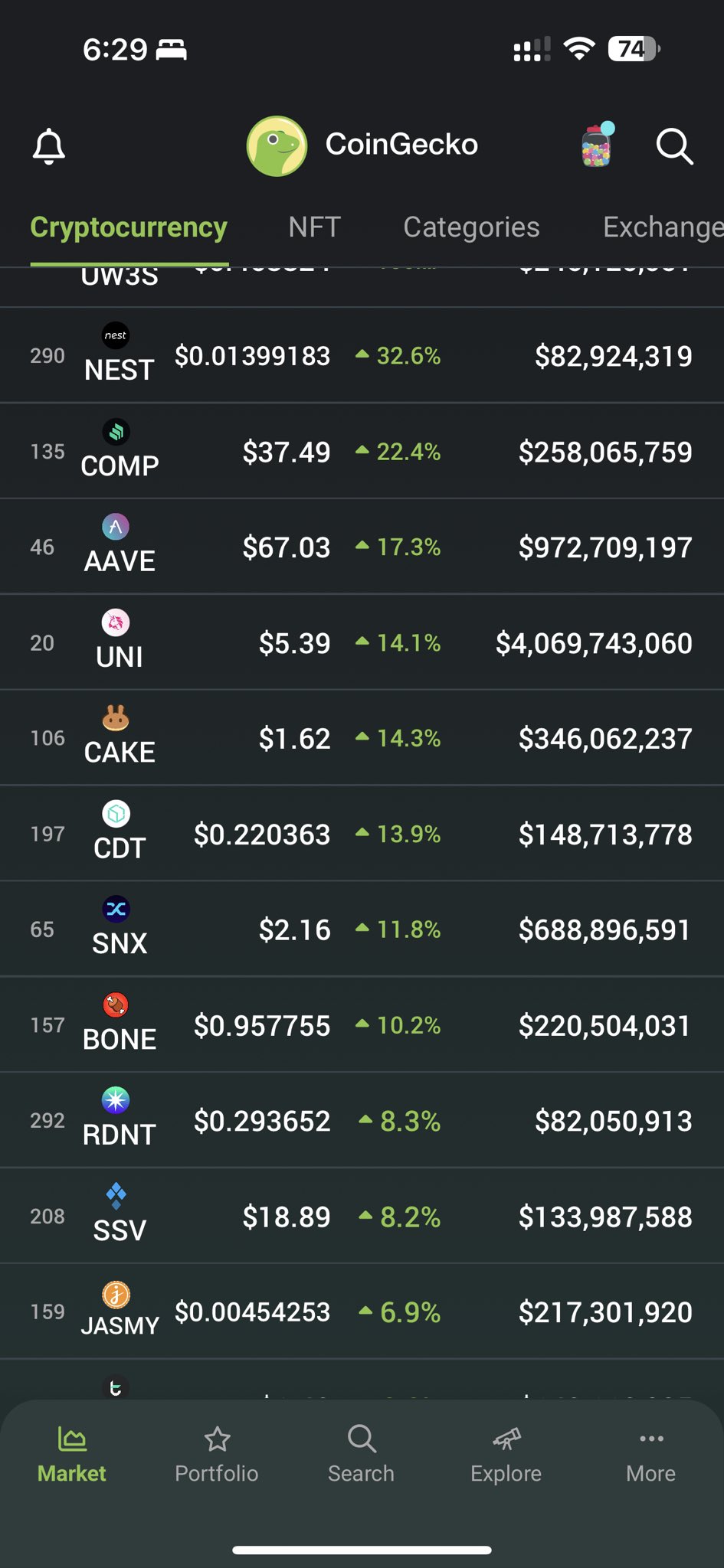Open the AAVE coin row
Screen dimensions: 724x1568
tap(362, 547)
